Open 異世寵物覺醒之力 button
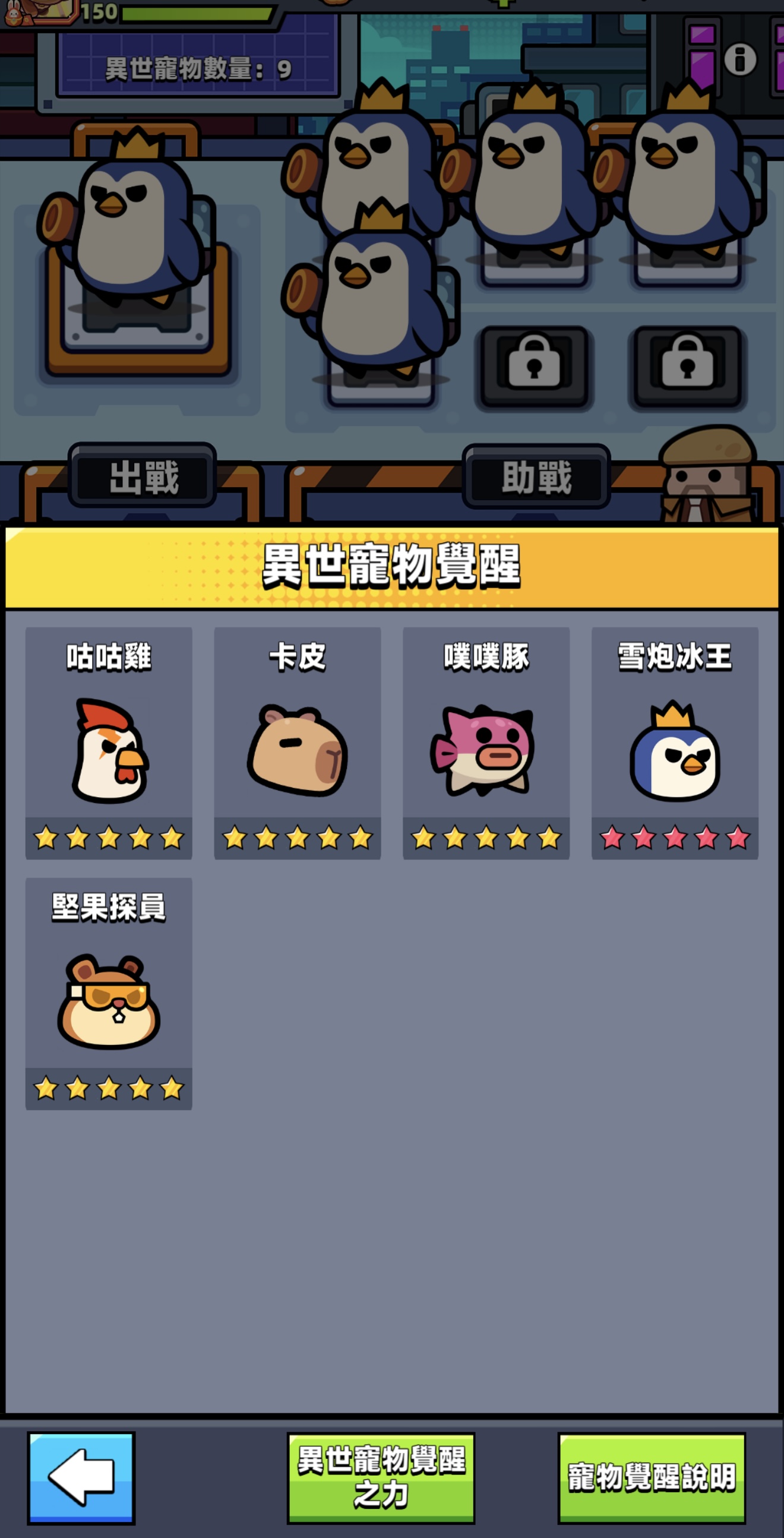 (381, 1477)
